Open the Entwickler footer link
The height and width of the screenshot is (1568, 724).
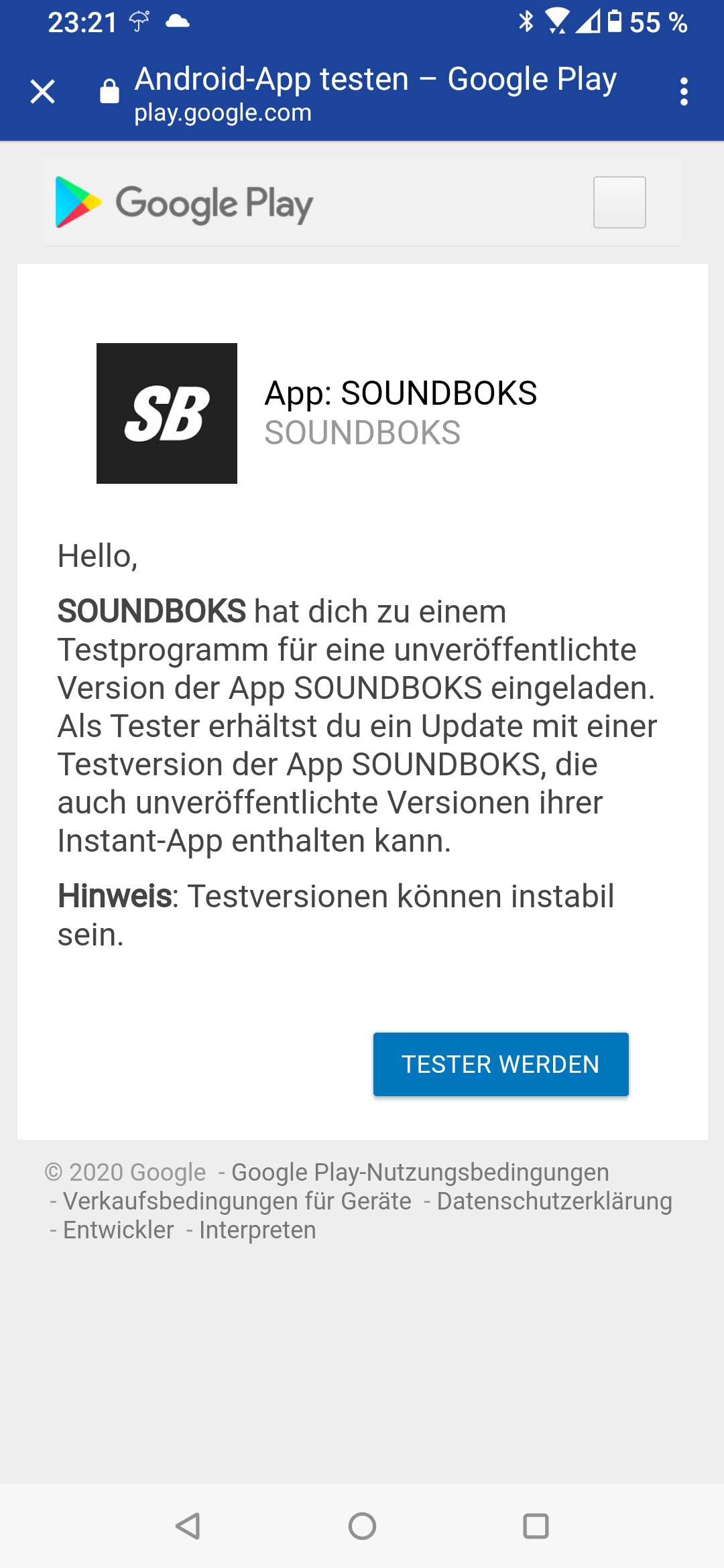click(x=118, y=1230)
